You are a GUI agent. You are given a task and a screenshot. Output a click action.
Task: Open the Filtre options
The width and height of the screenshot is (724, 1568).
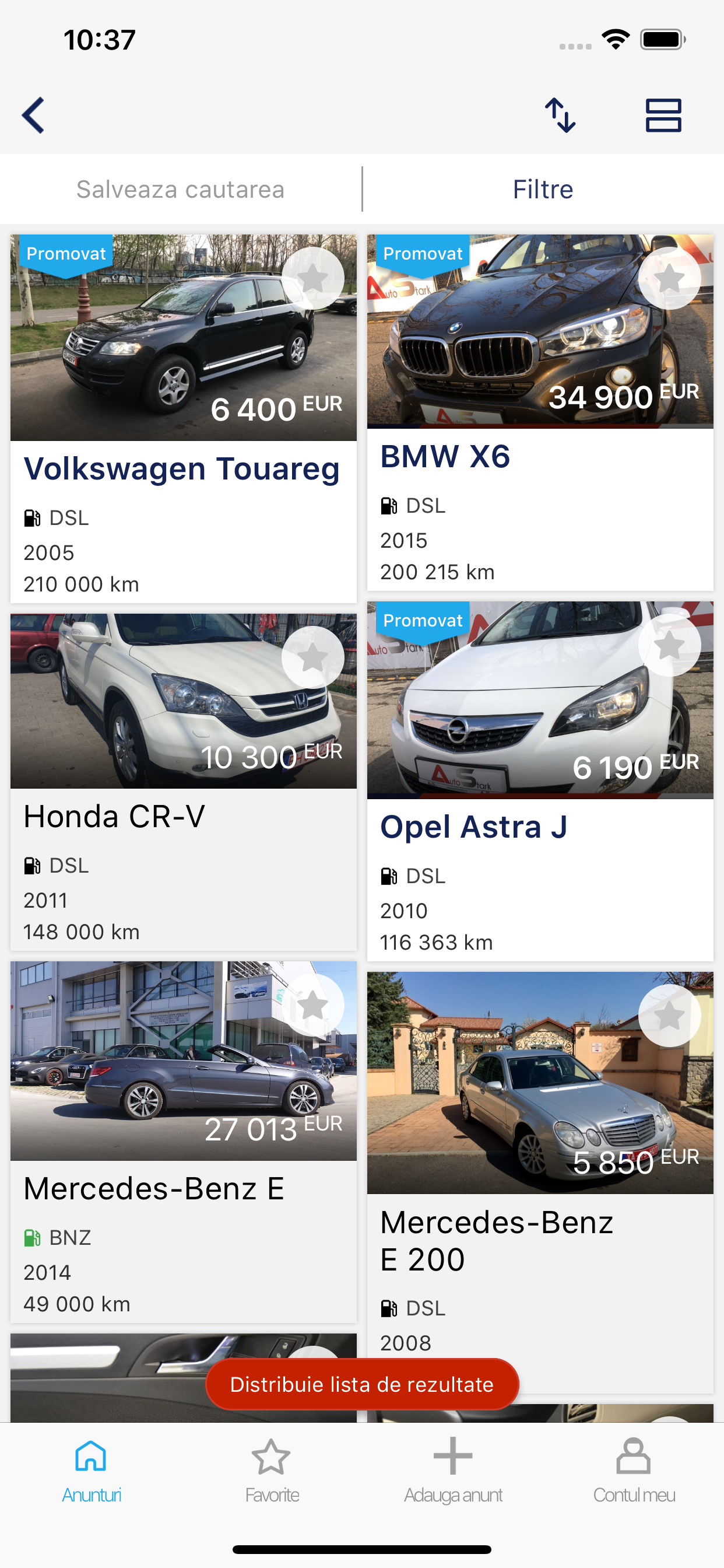pyautogui.click(x=543, y=190)
